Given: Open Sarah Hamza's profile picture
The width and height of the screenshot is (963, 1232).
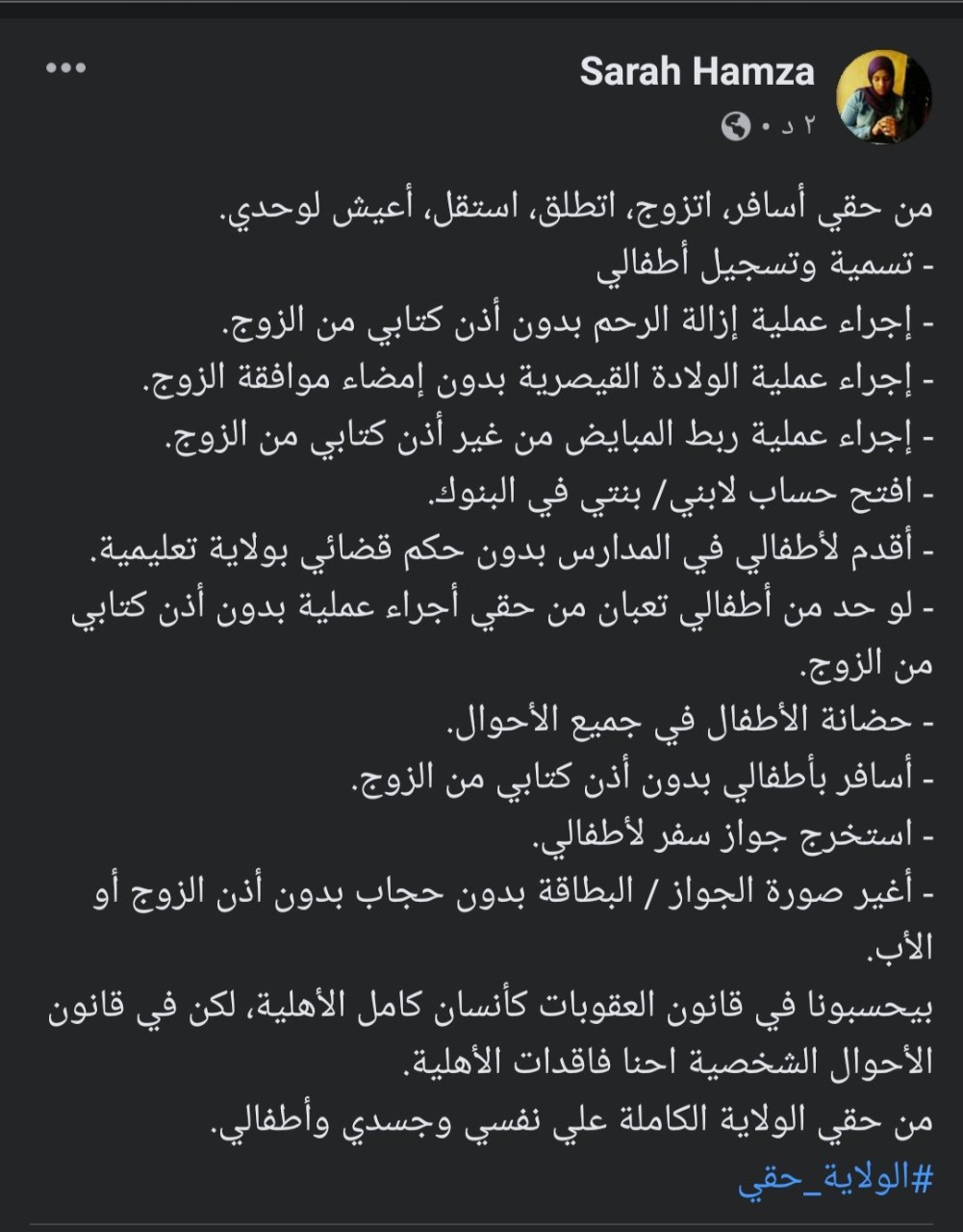Looking at the screenshot, I should tap(884, 96).
